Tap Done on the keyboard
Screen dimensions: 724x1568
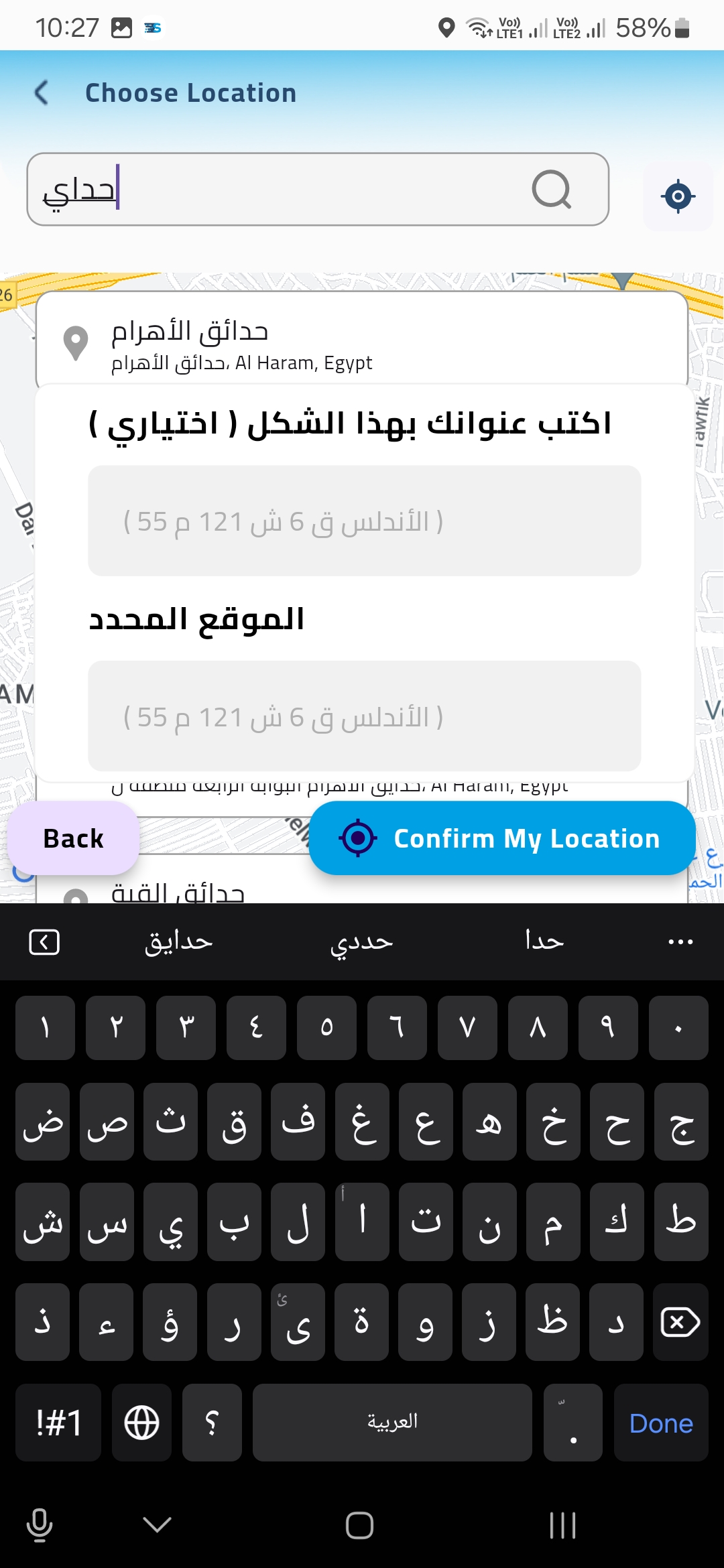click(x=660, y=1423)
